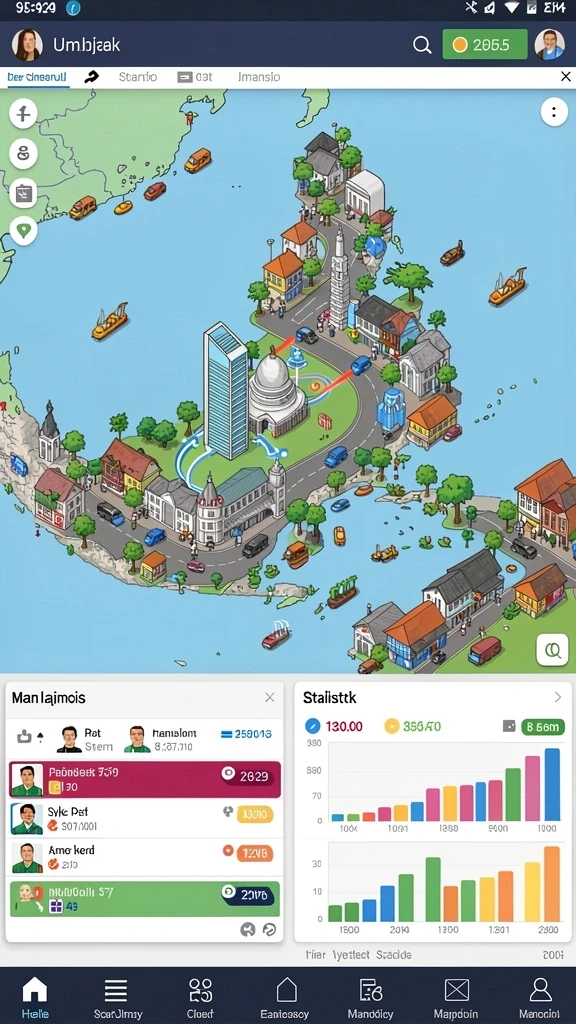Close the Man lajmois panel

pos(270,697)
